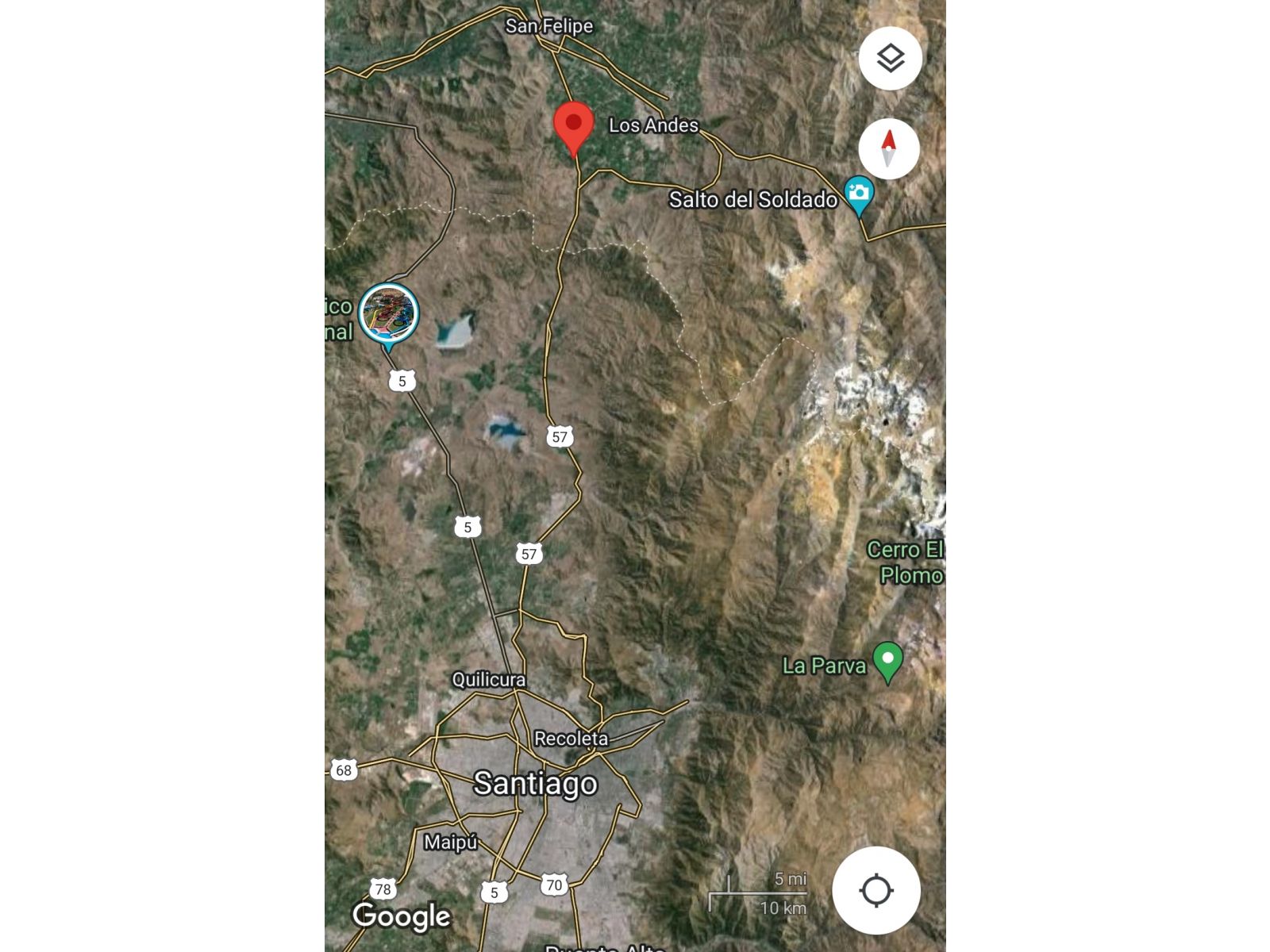This screenshot has height=952, width=1270.
Task: Tap the compass to reset north
Action: (x=888, y=148)
